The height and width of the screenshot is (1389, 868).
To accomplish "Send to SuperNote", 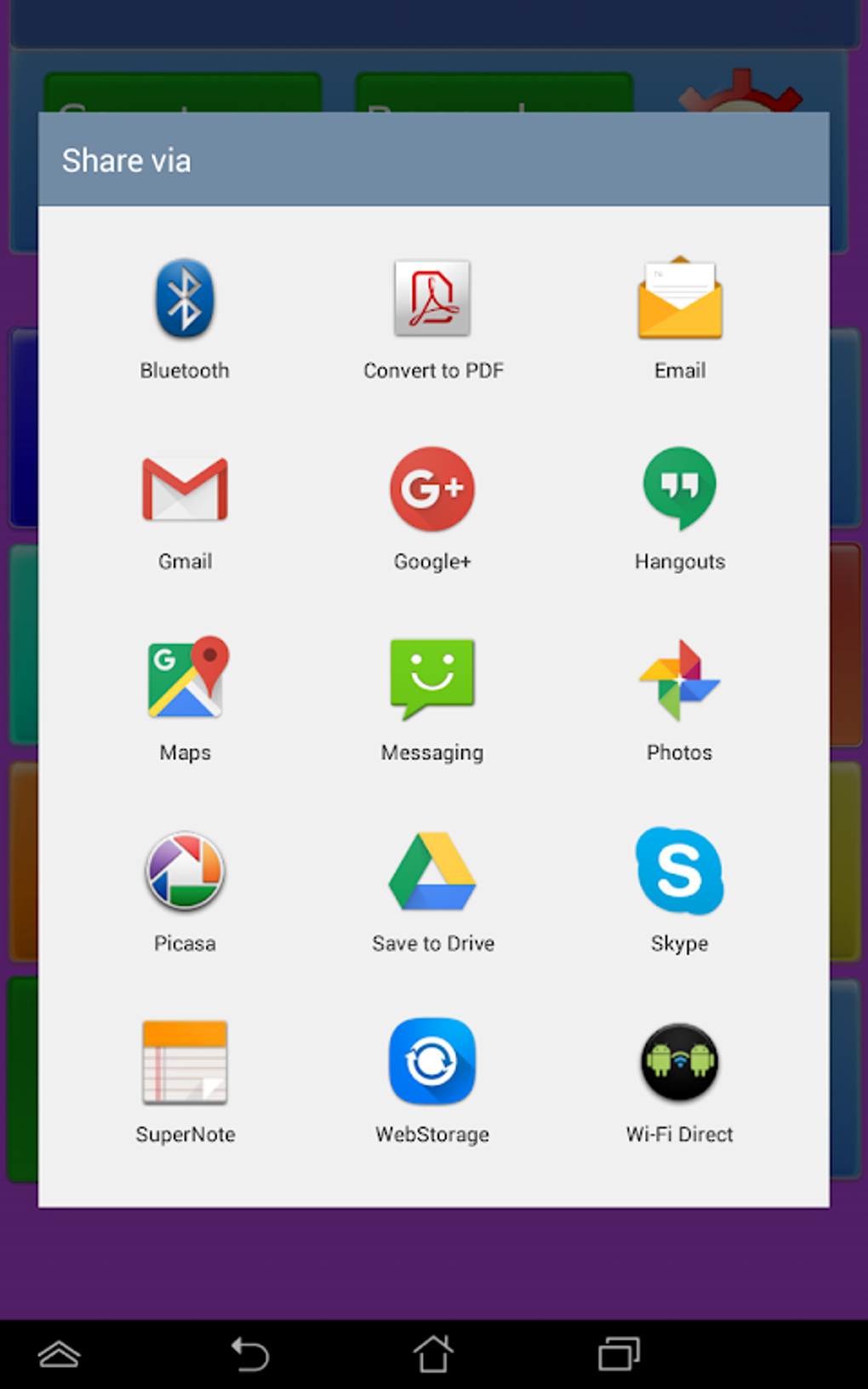I will coord(185,1082).
